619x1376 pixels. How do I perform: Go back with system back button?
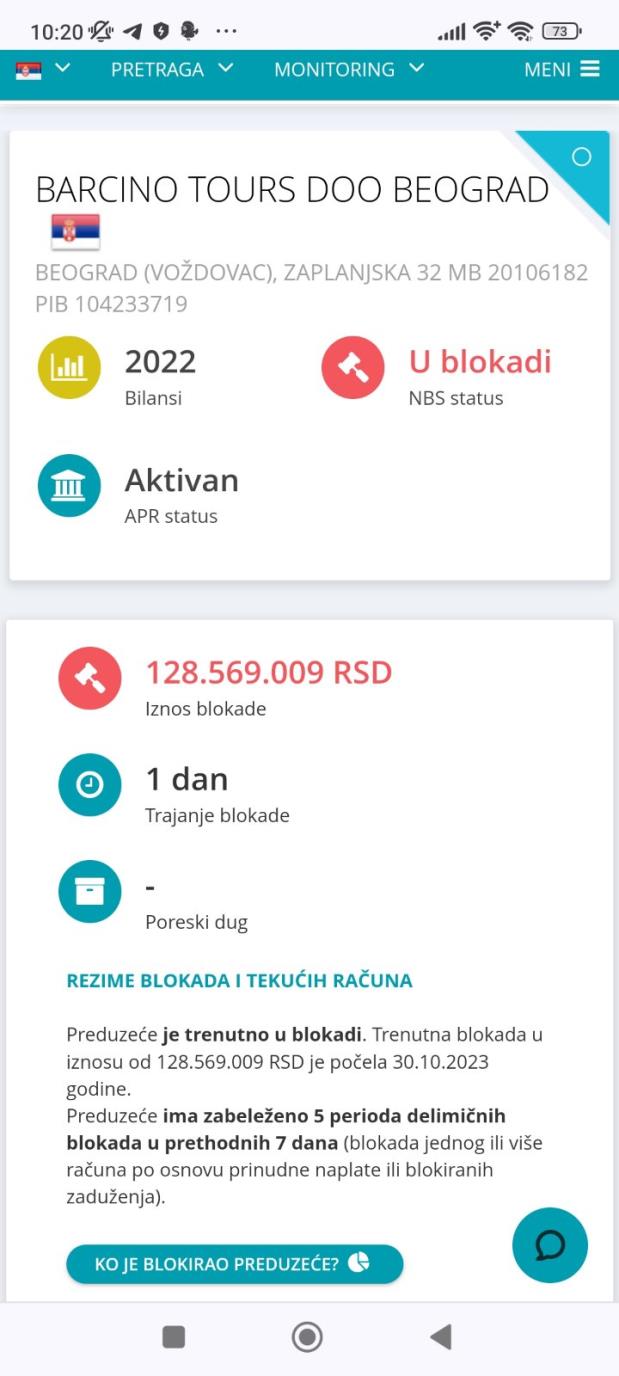[440, 1337]
